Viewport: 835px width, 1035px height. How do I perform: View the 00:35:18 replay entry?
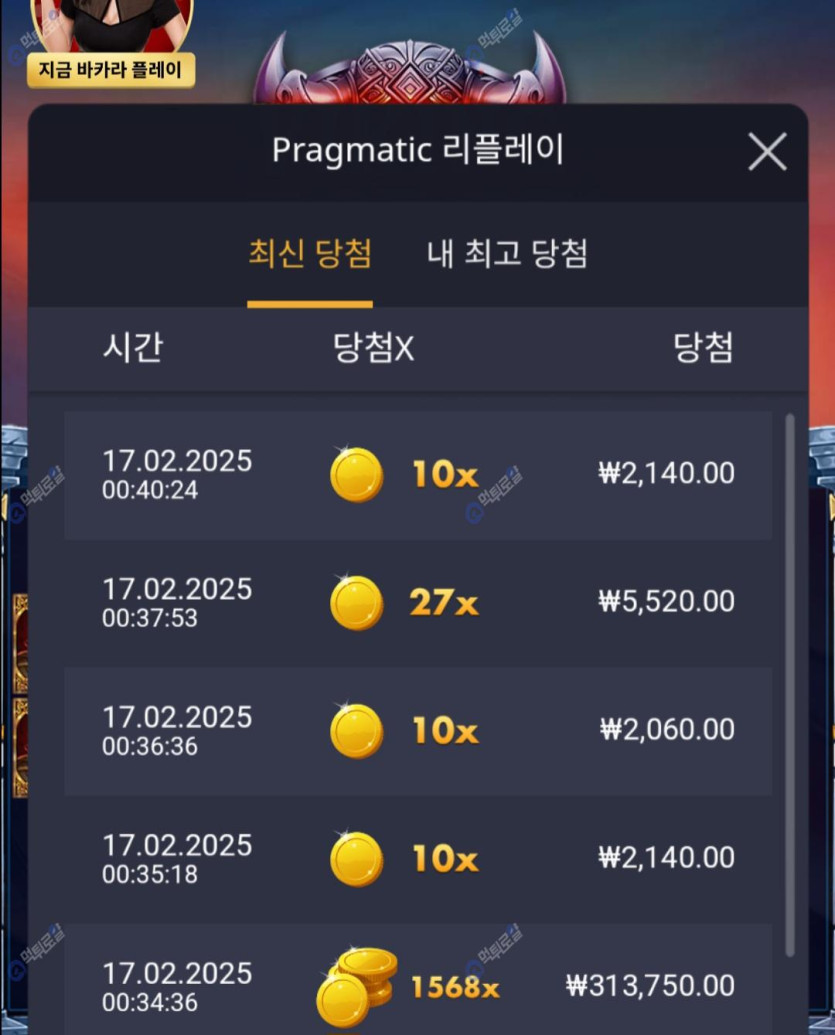coord(418,859)
